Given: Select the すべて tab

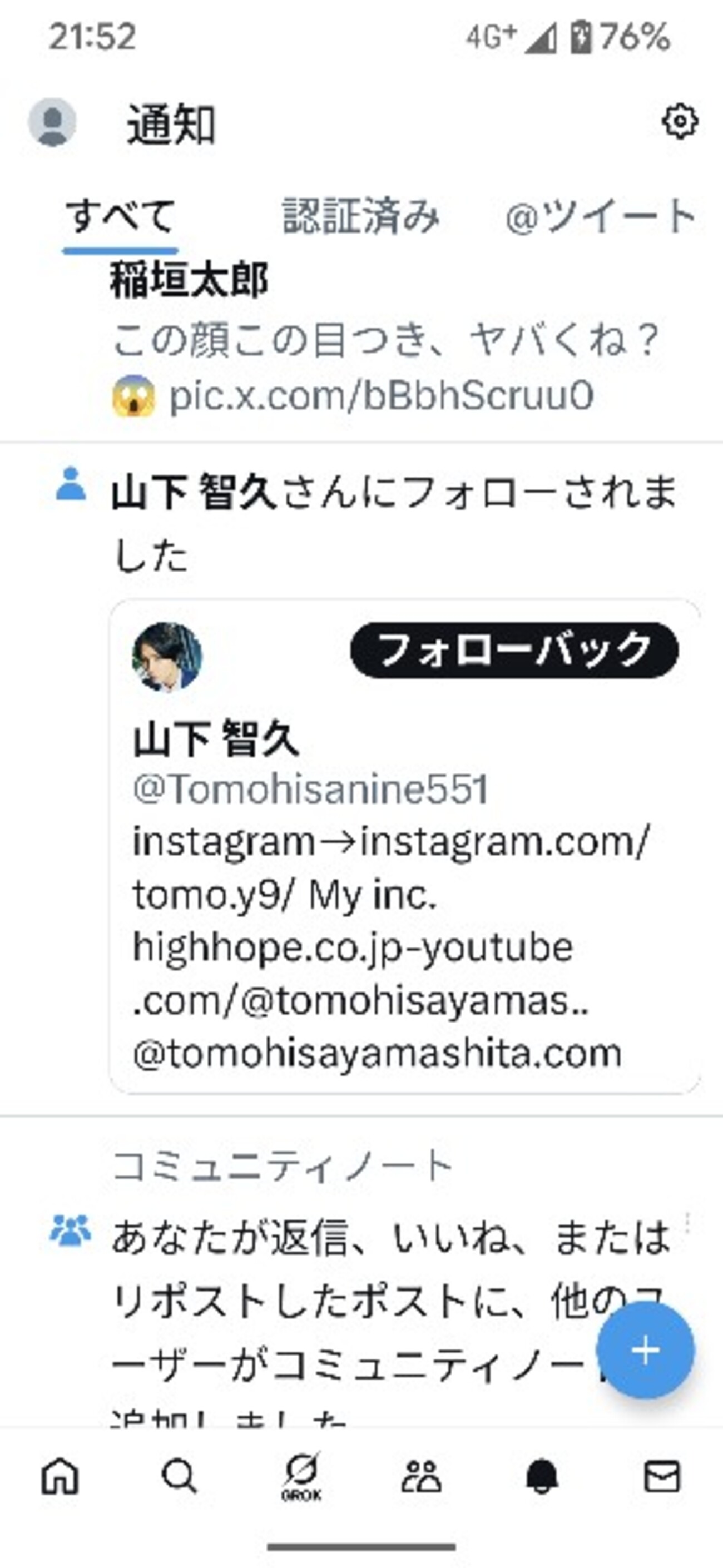Looking at the screenshot, I should 120,217.
